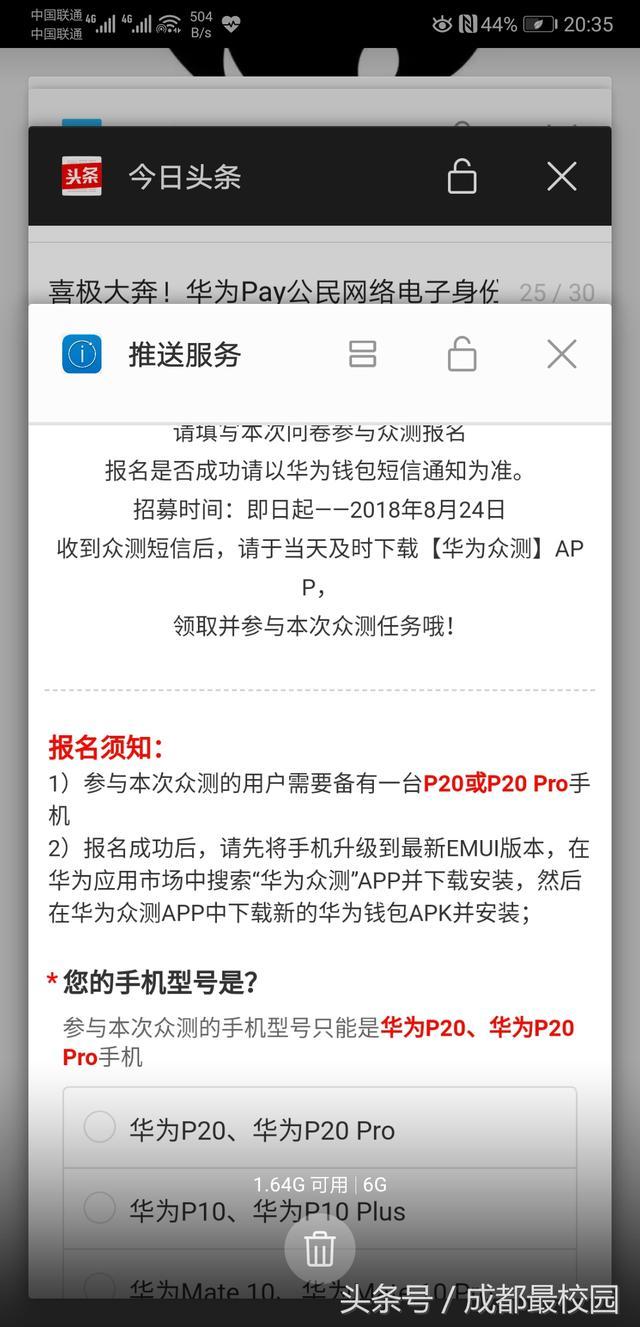Close the 今日头条 recent app card
Image resolution: width=640 pixels, height=1327 pixels.
coord(562,177)
